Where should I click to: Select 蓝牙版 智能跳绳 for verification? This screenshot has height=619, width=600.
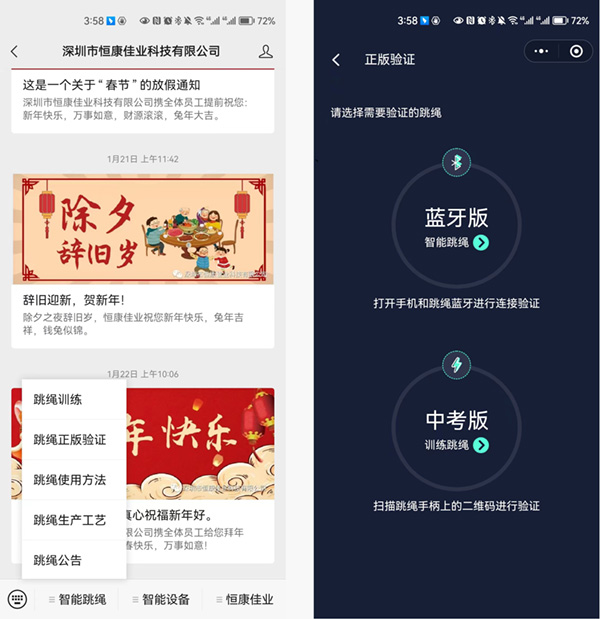(x=457, y=227)
